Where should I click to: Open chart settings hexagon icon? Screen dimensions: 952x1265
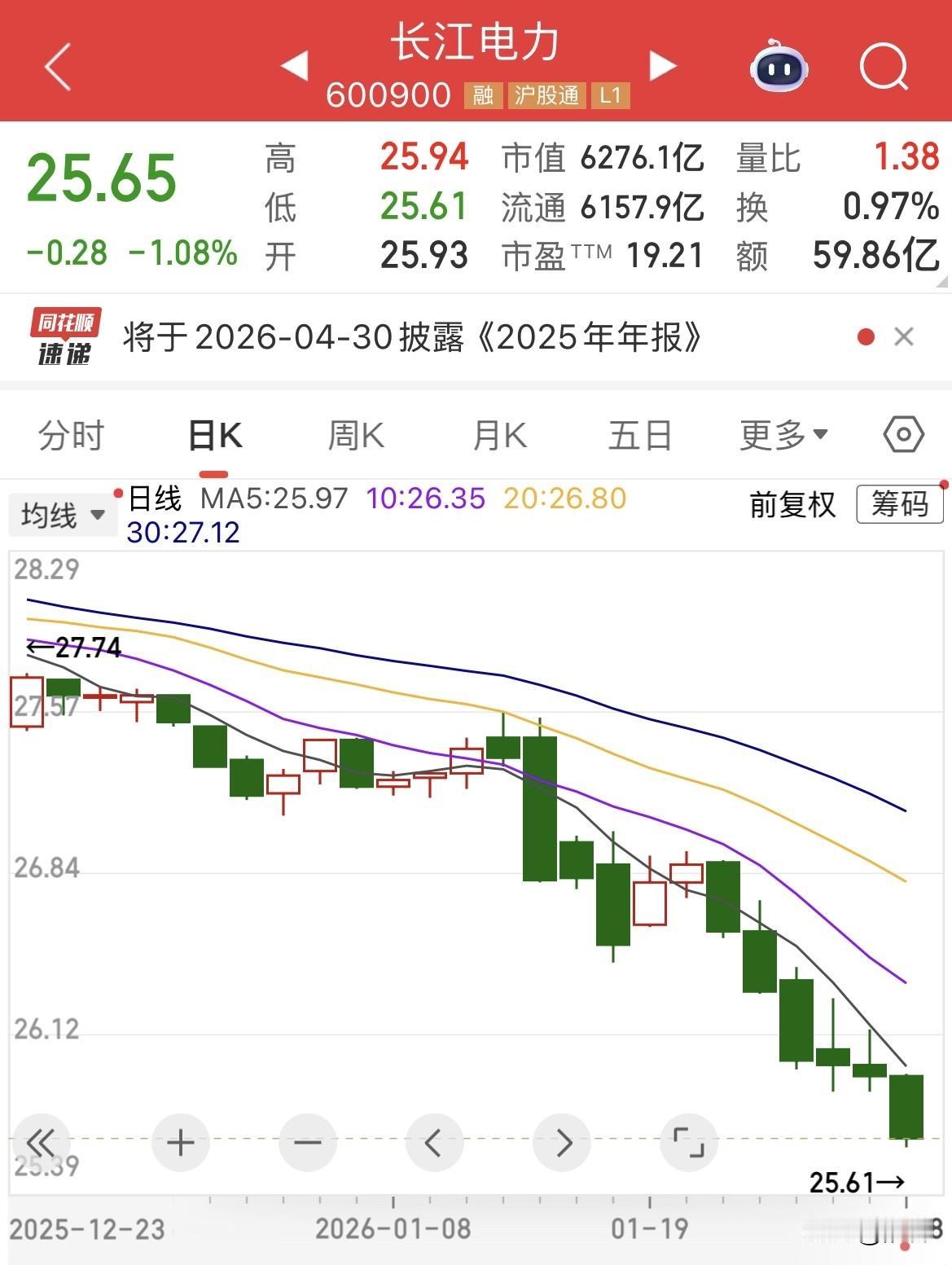(x=903, y=435)
